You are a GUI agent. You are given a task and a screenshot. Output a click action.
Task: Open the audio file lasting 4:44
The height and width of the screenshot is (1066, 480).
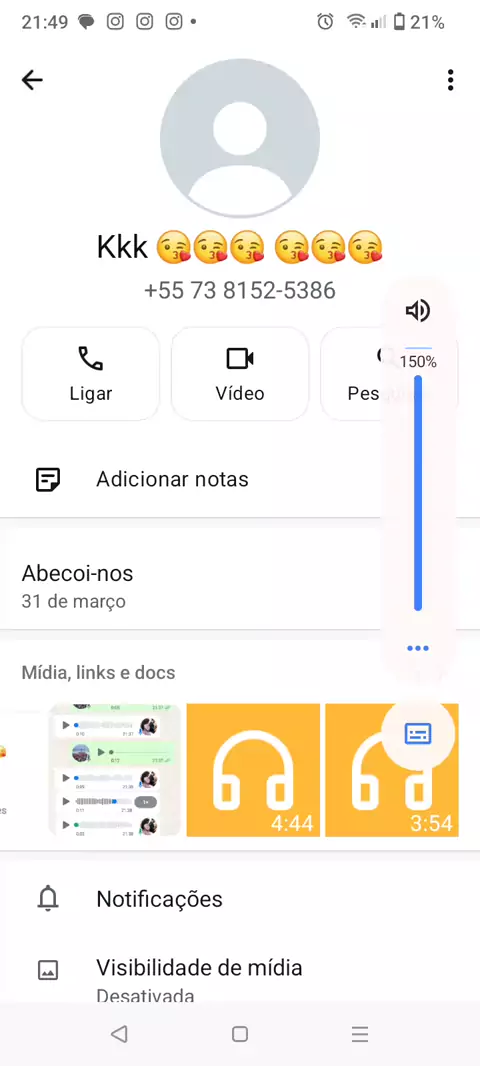[253, 770]
